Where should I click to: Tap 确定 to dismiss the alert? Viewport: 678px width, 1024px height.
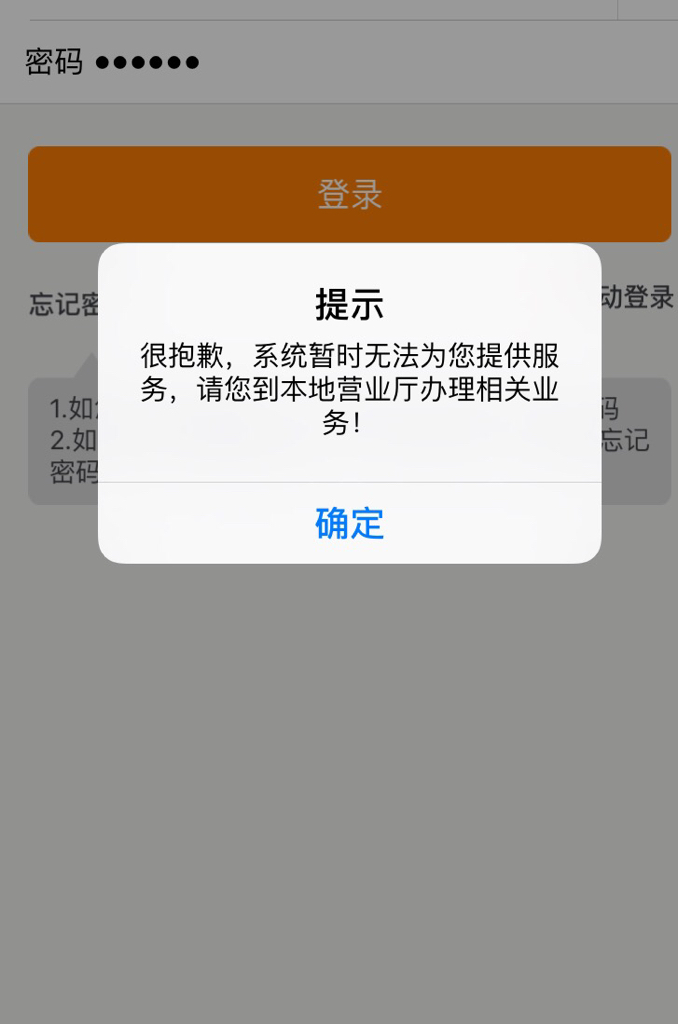point(349,523)
